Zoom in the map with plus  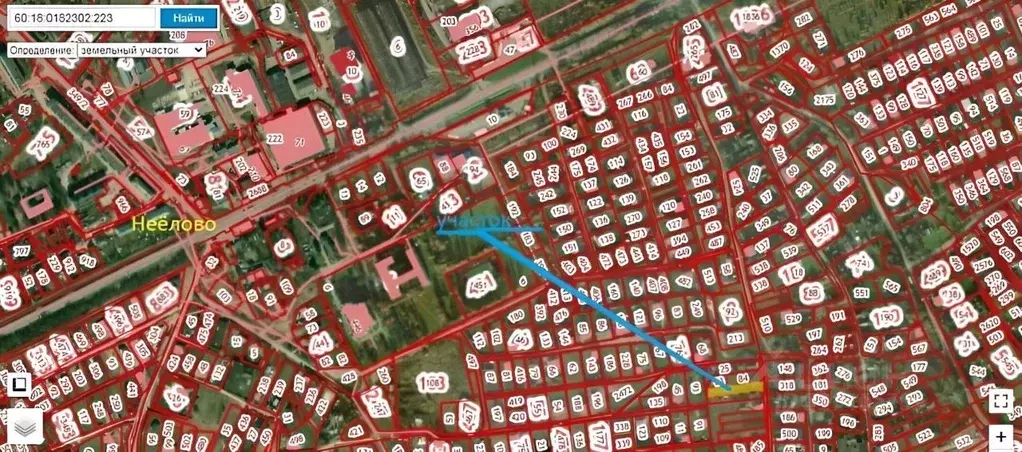(x=1002, y=437)
